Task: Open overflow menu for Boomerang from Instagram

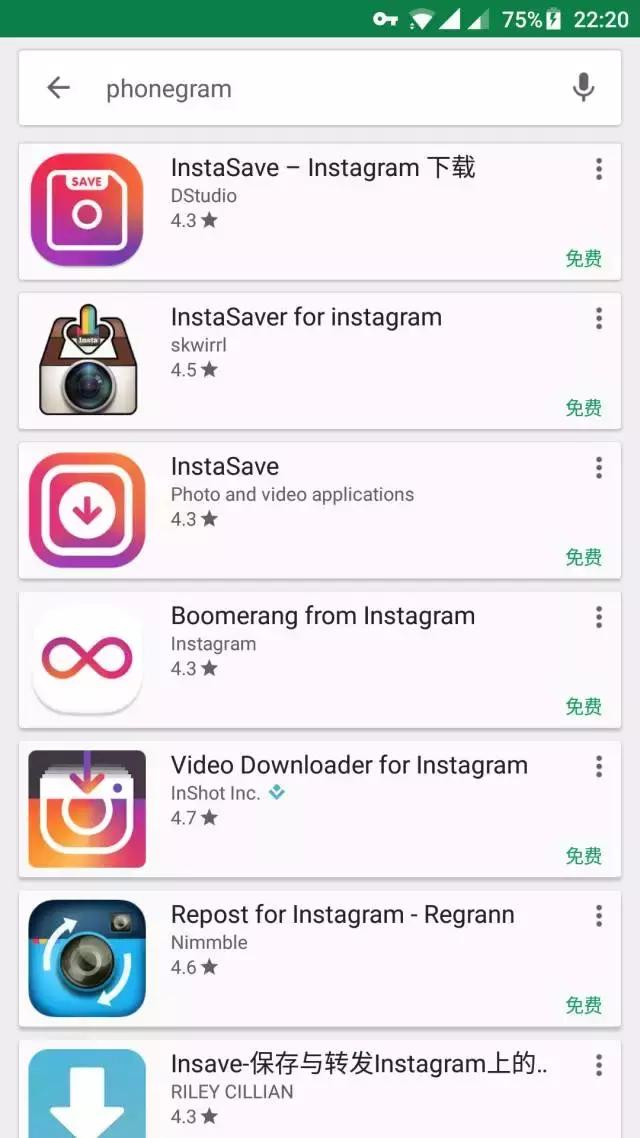Action: (x=598, y=617)
